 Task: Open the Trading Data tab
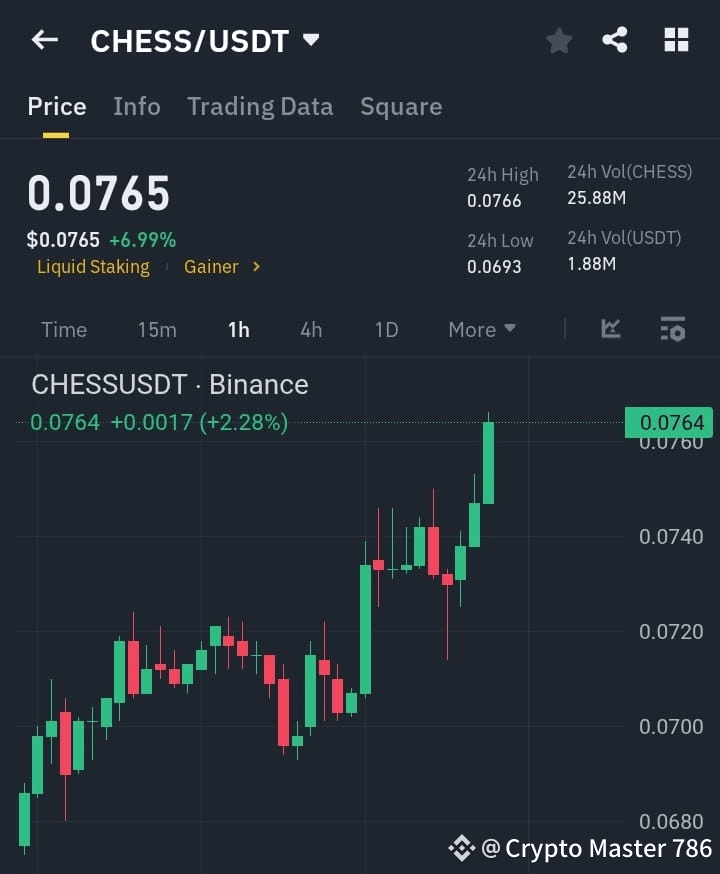(x=260, y=106)
